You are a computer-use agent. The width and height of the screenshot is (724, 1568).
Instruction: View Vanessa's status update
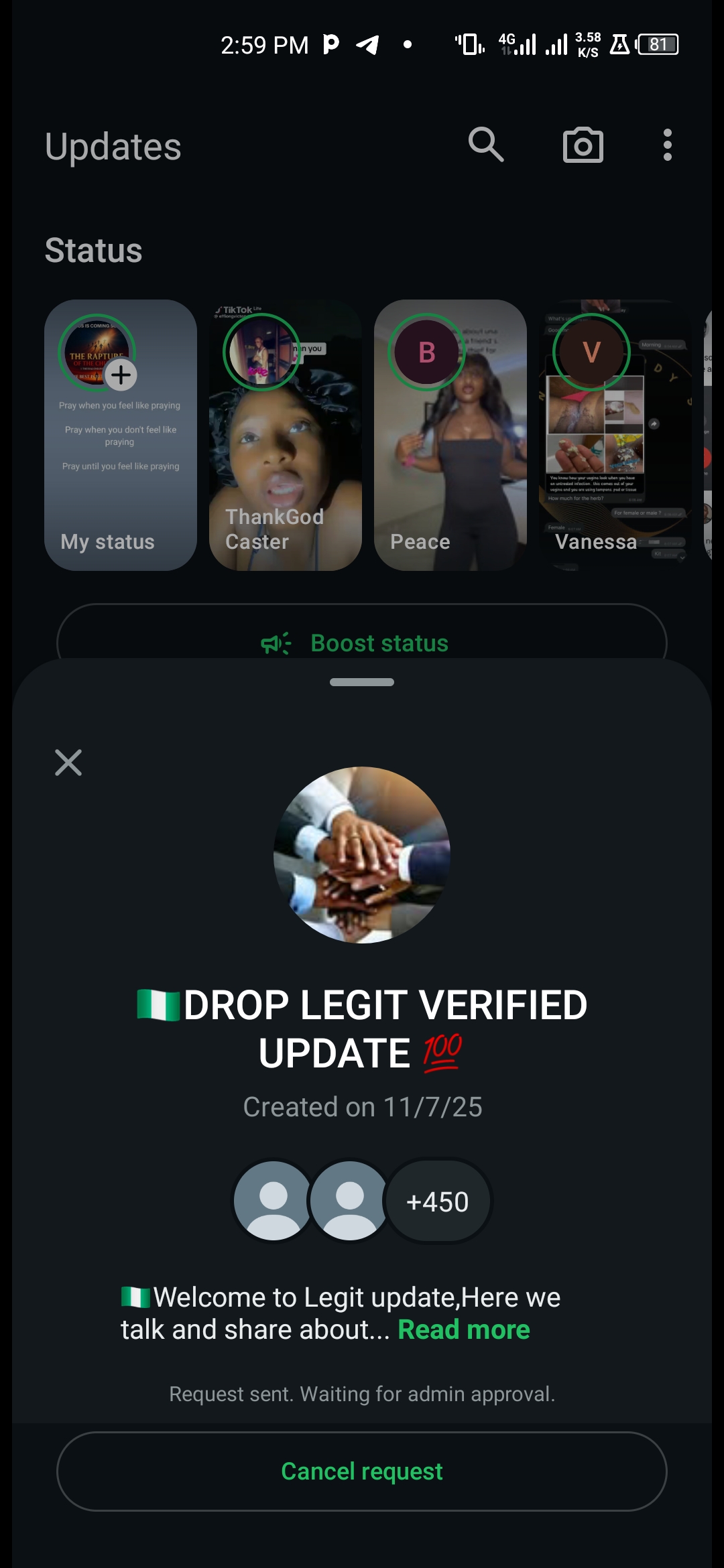[x=615, y=436]
